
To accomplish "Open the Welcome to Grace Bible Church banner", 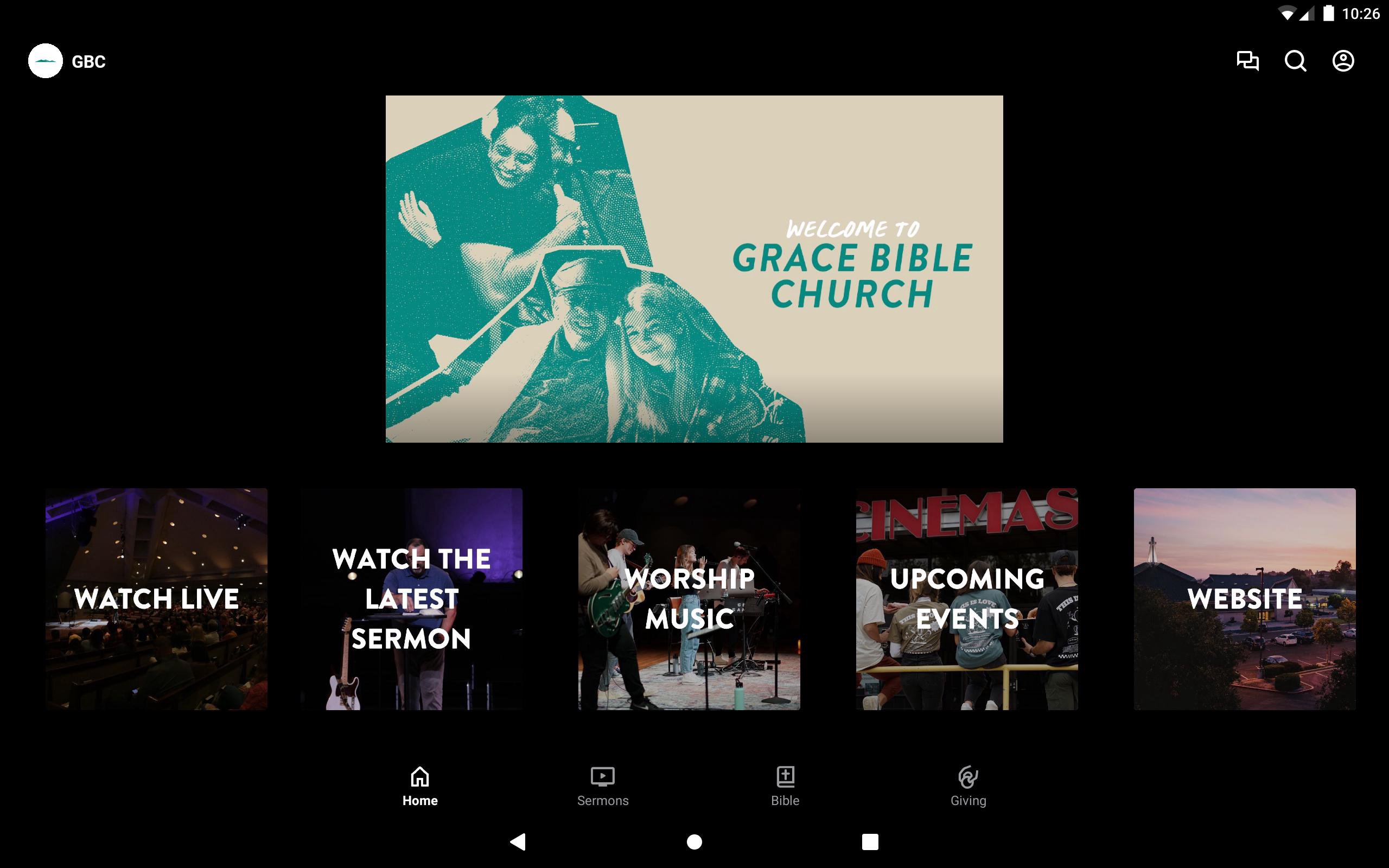I will click(x=694, y=269).
